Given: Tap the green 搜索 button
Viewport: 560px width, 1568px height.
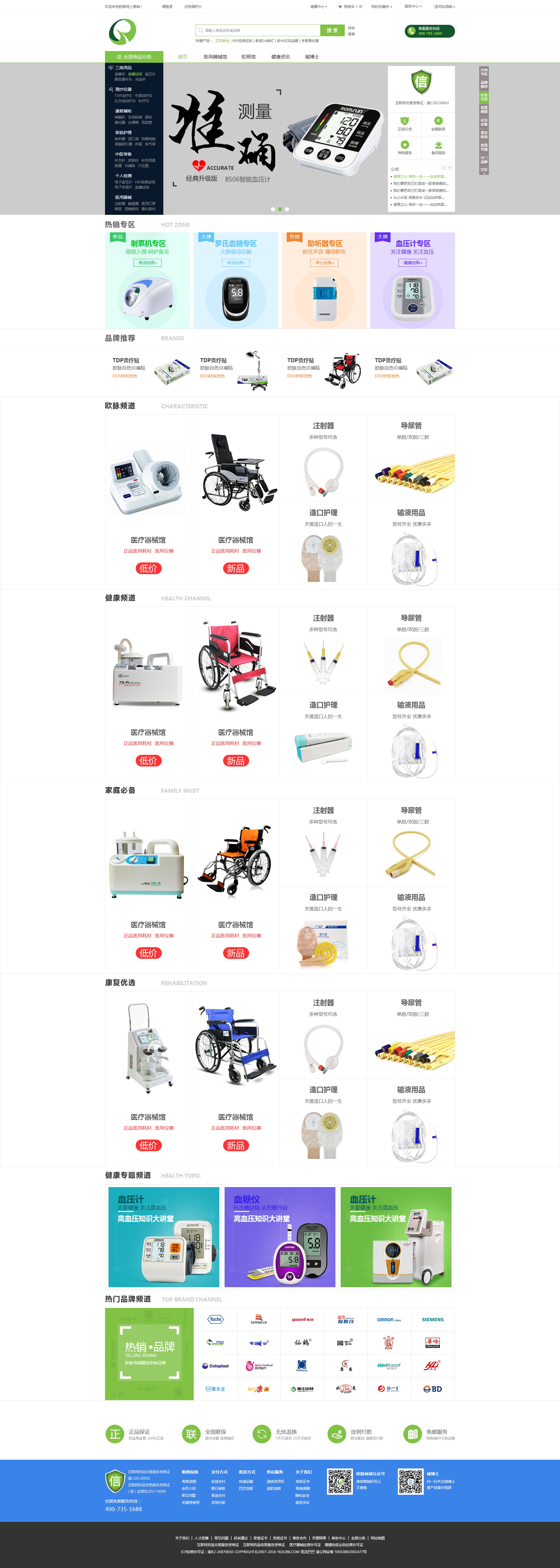Looking at the screenshot, I should pyautogui.click(x=332, y=30).
